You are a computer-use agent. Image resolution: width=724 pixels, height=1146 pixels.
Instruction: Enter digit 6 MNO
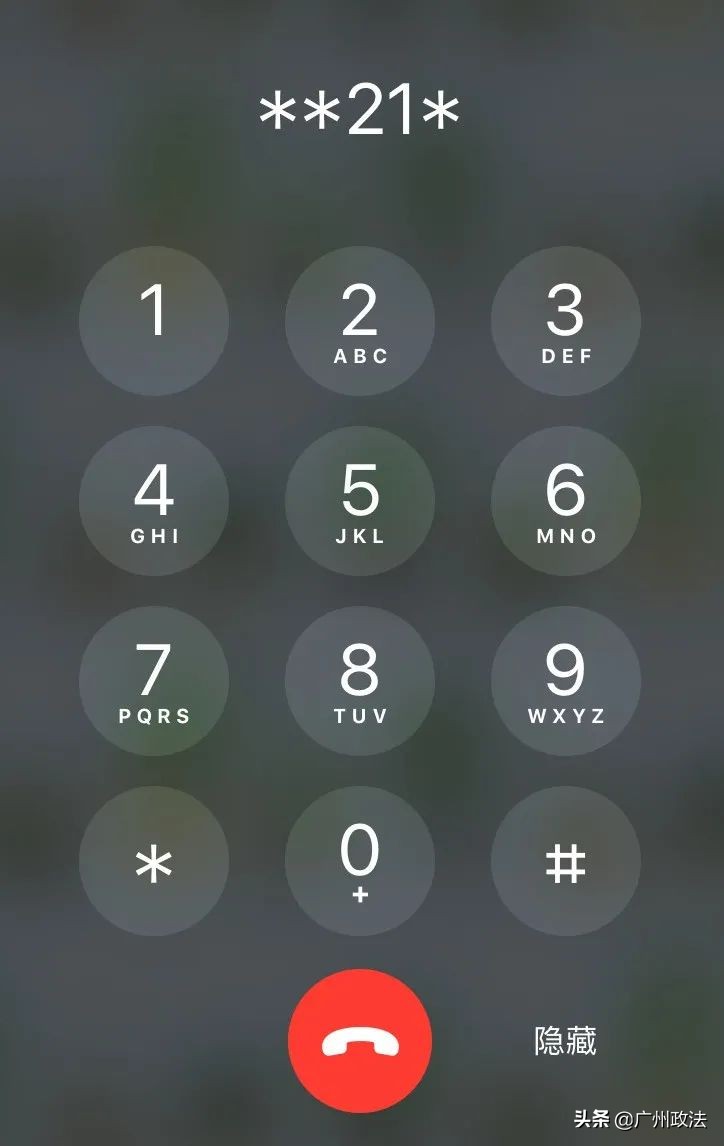click(566, 501)
